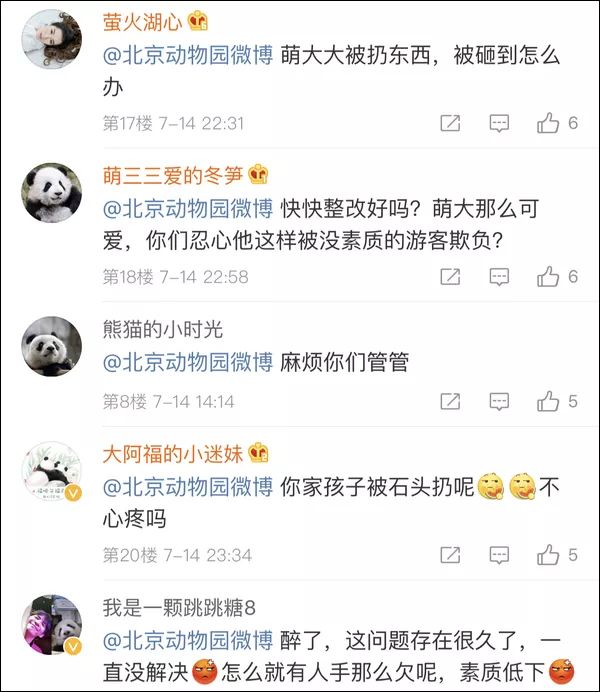
Task: Open @北京动物园微博 mention in 熊猫的小时光's comment
Action: (188, 362)
